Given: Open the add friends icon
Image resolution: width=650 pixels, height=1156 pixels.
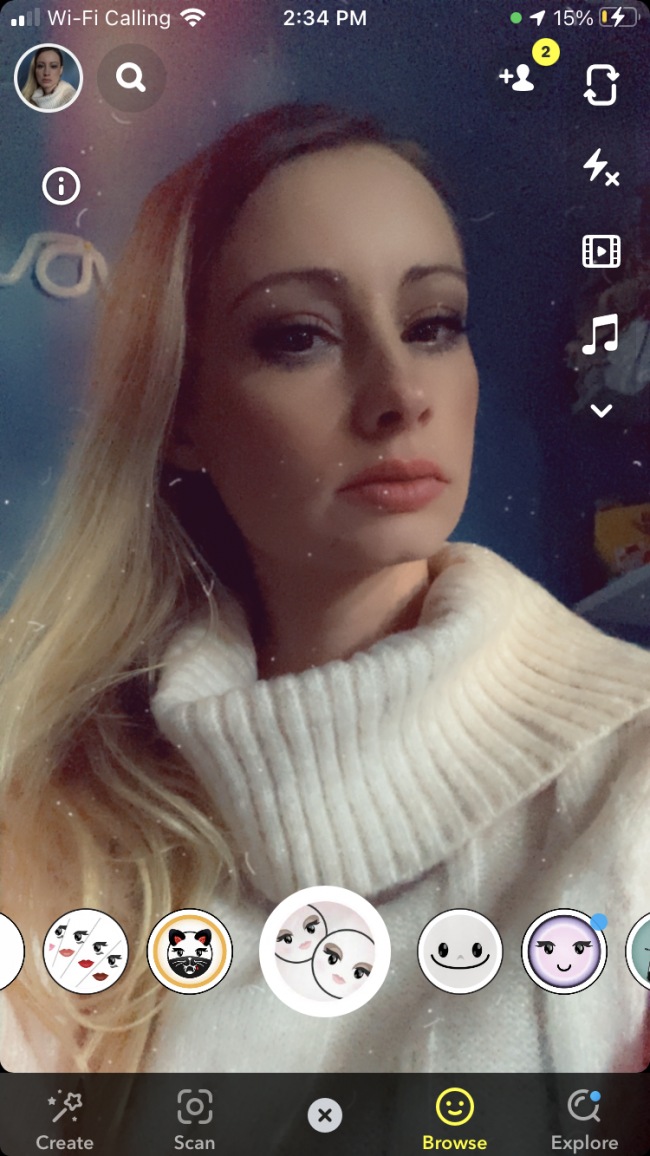Looking at the screenshot, I should (519, 78).
